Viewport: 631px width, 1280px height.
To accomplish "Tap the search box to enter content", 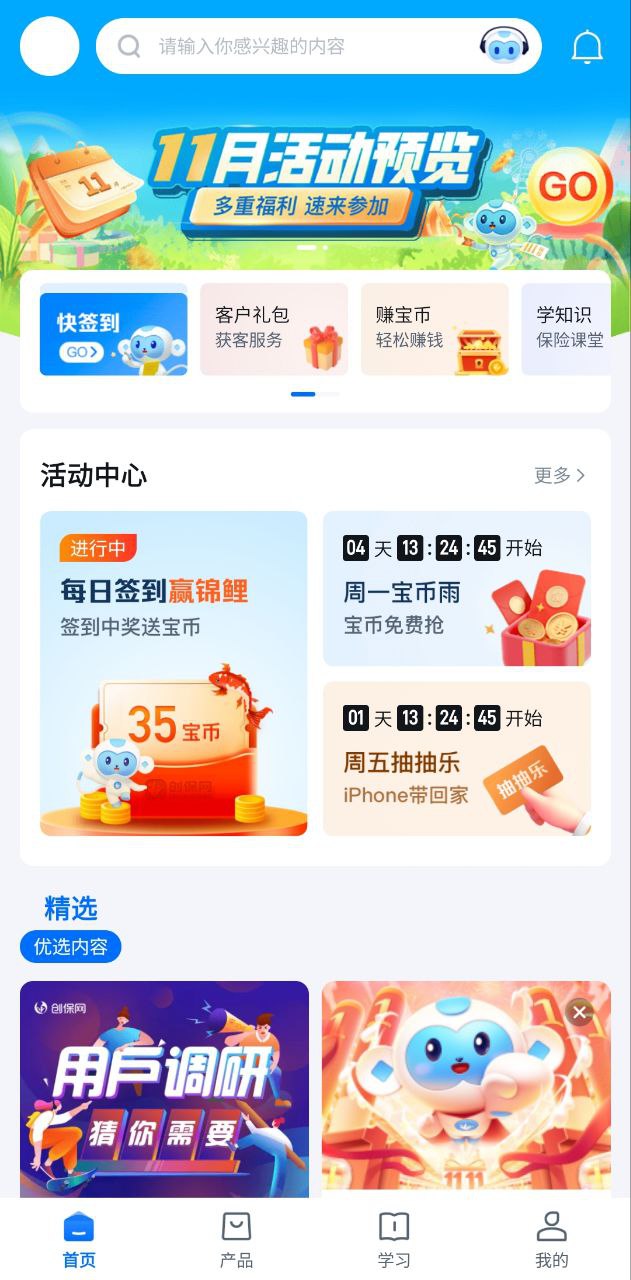I will [300, 46].
